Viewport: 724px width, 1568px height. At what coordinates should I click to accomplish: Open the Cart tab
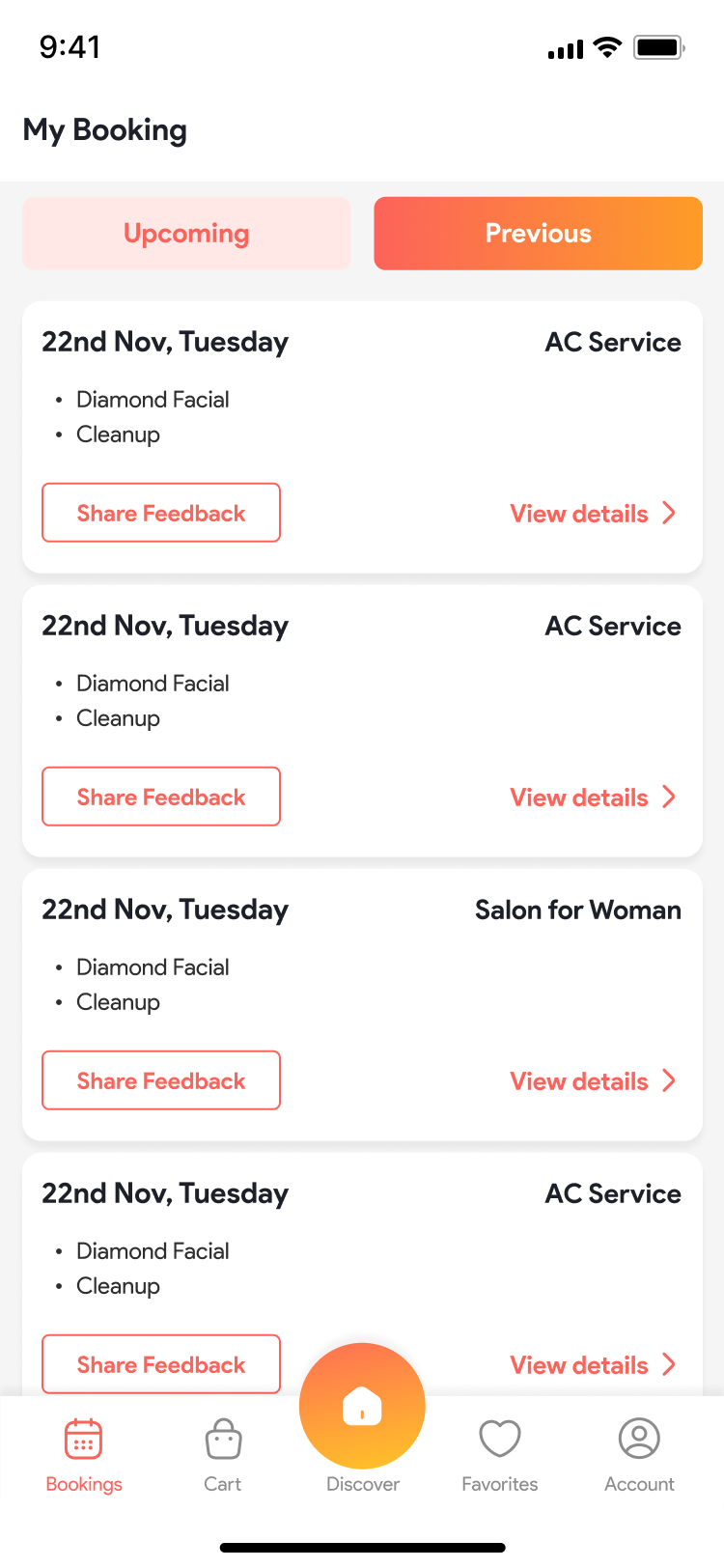tap(223, 1454)
